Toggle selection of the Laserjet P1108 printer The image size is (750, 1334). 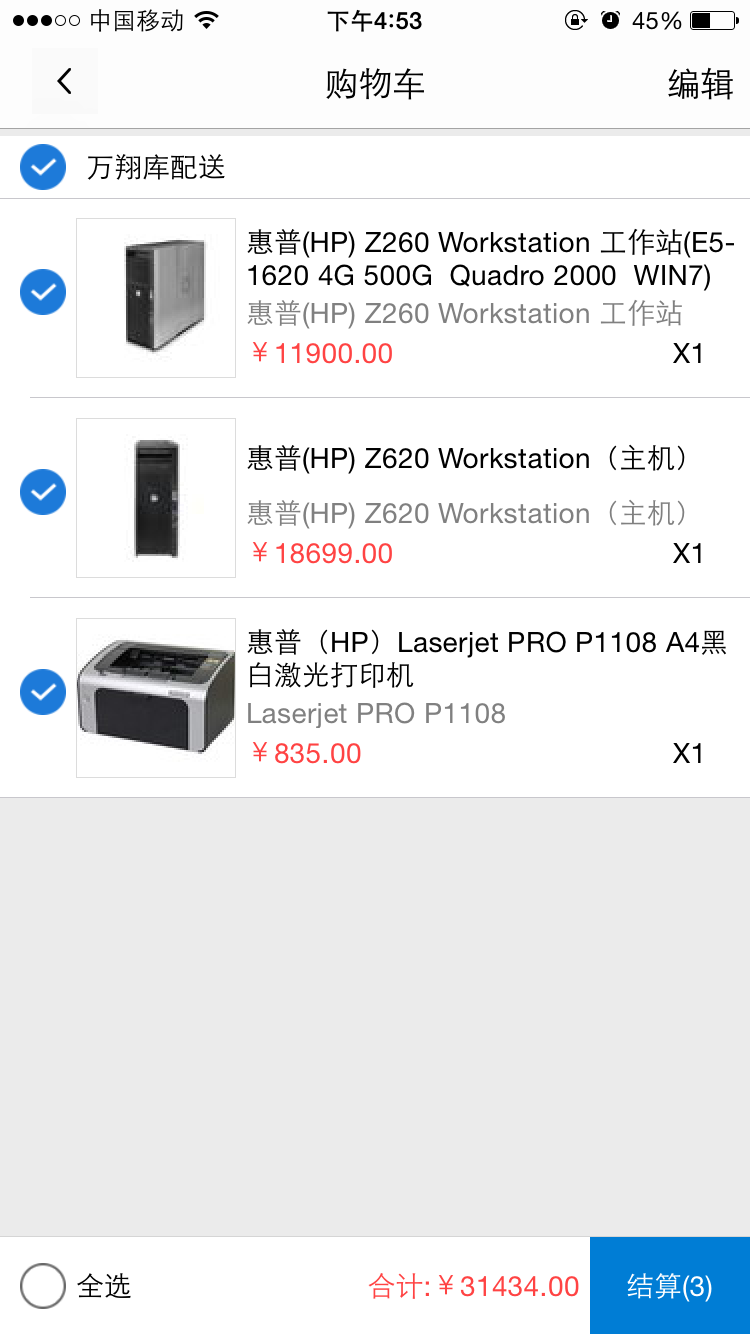[42, 692]
